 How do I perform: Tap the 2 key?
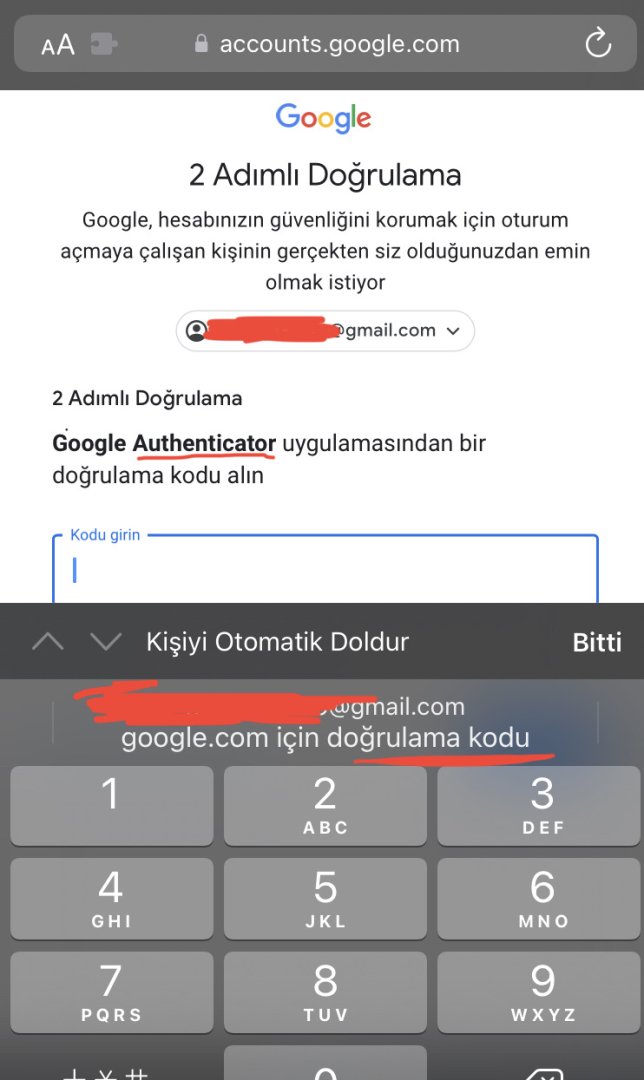point(325,805)
